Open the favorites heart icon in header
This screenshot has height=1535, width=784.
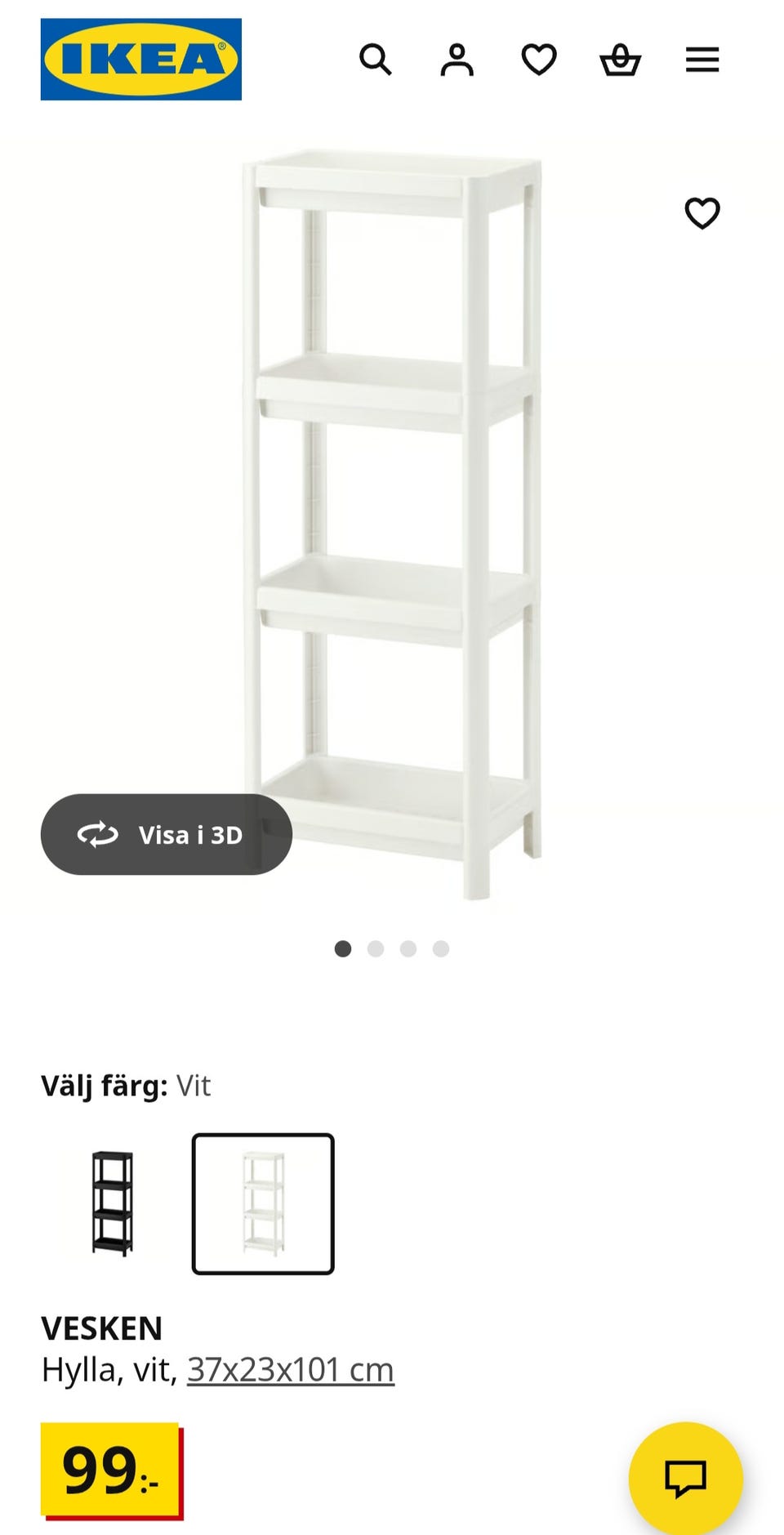click(x=539, y=60)
